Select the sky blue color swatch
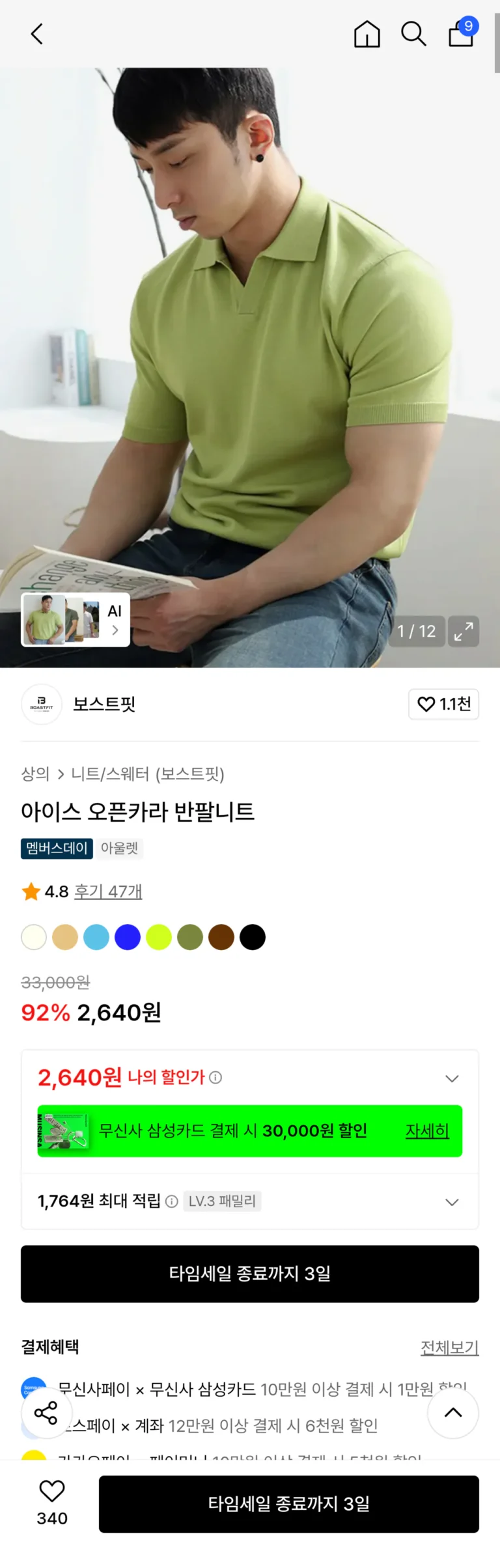Viewport: 500px width, 1568px height. (x=96, y=937)
